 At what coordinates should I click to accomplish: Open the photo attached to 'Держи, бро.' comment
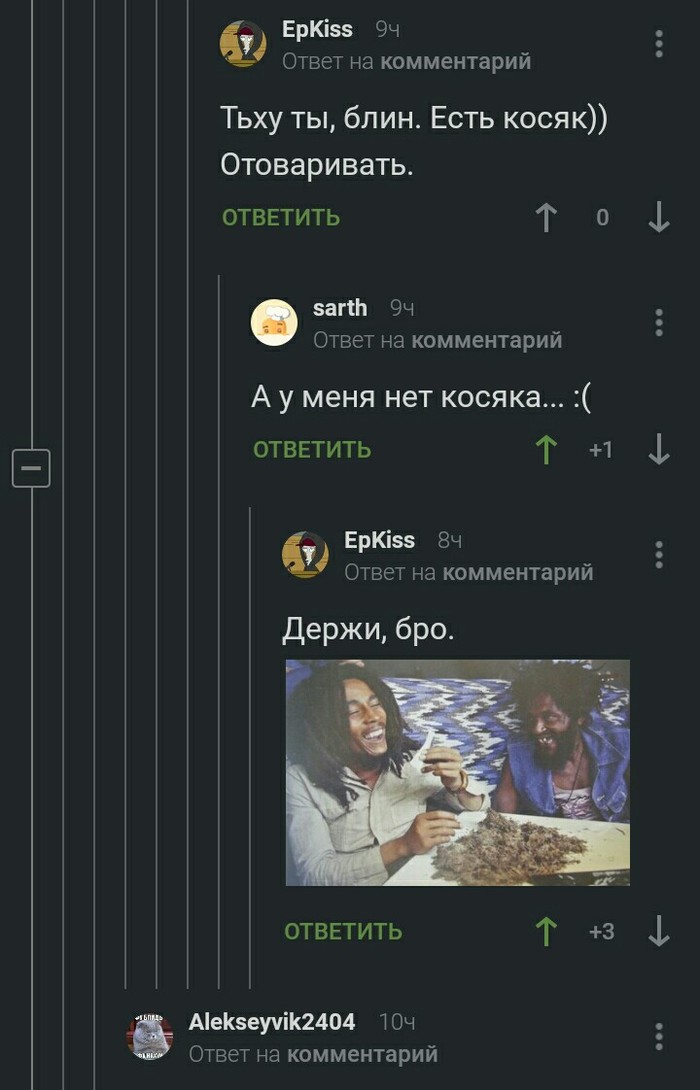[457, 772]
